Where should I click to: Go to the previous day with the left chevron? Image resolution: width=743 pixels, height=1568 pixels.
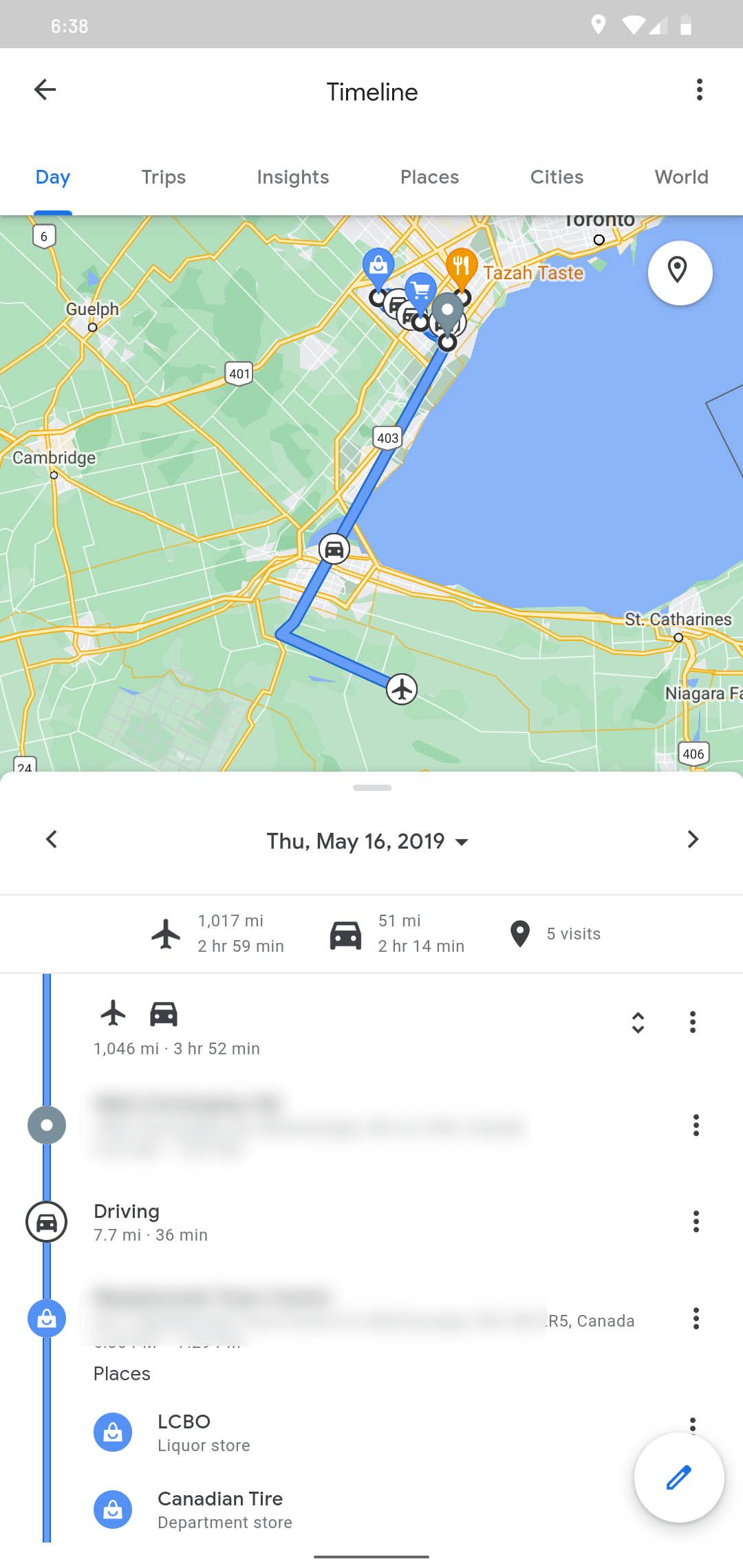(x=52, y=839)
